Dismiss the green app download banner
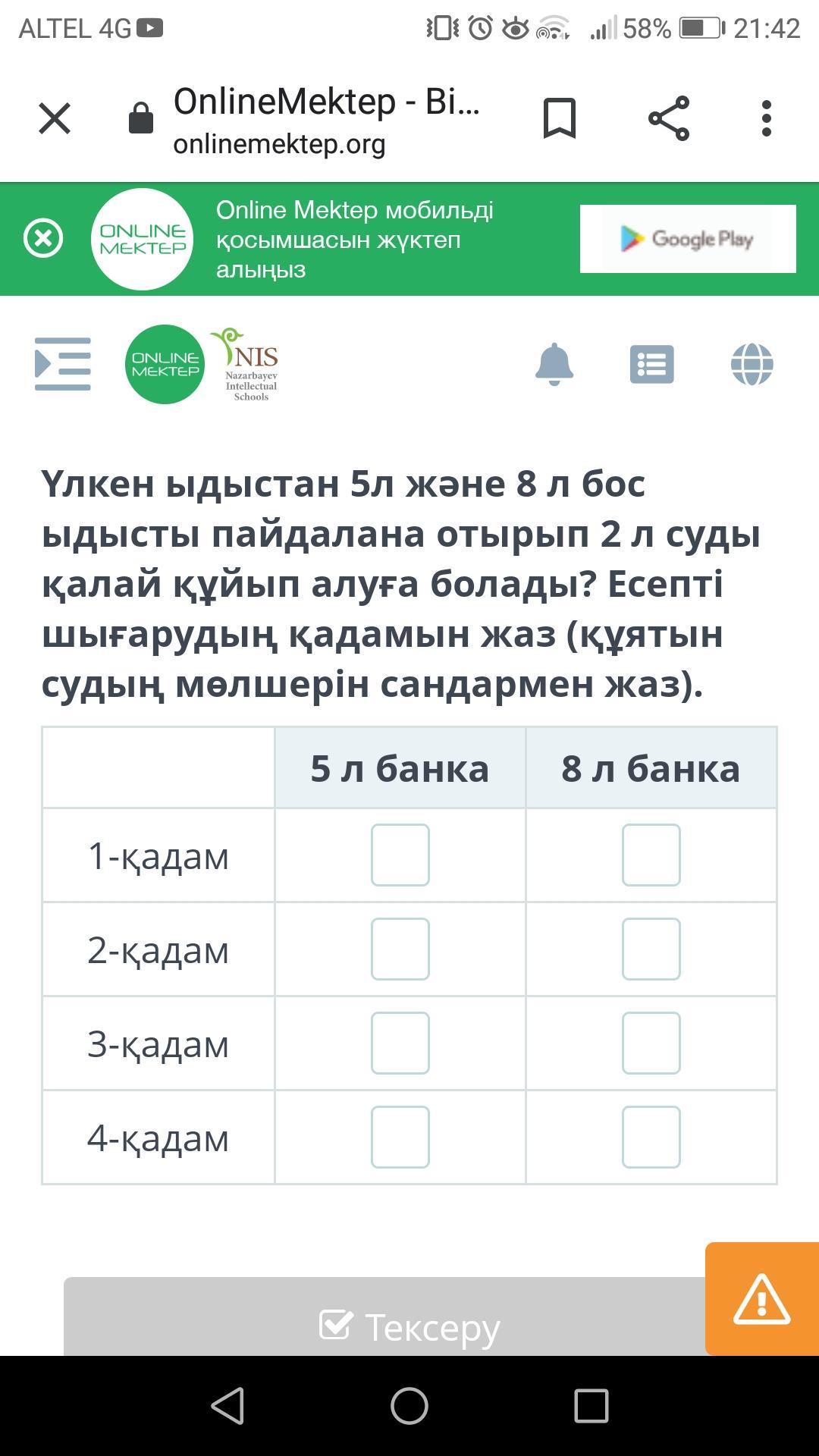The height and width of the screenshot is (1456, 819). pos(43,238)
